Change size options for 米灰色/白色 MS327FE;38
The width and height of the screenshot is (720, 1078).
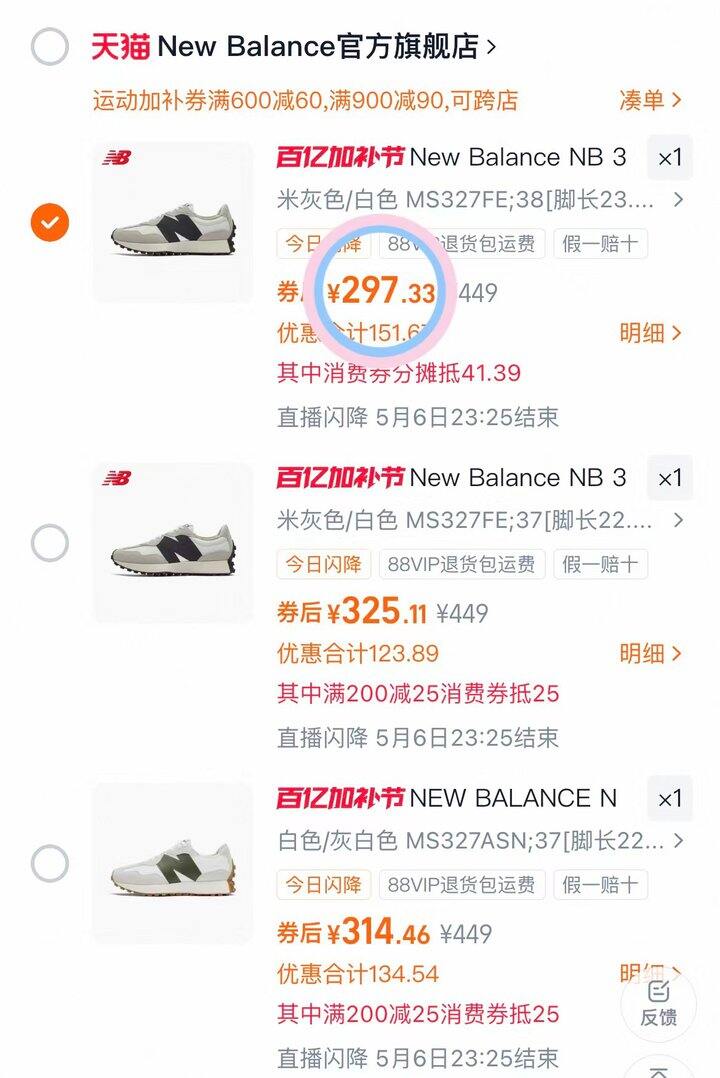click(x=480, y=200)
